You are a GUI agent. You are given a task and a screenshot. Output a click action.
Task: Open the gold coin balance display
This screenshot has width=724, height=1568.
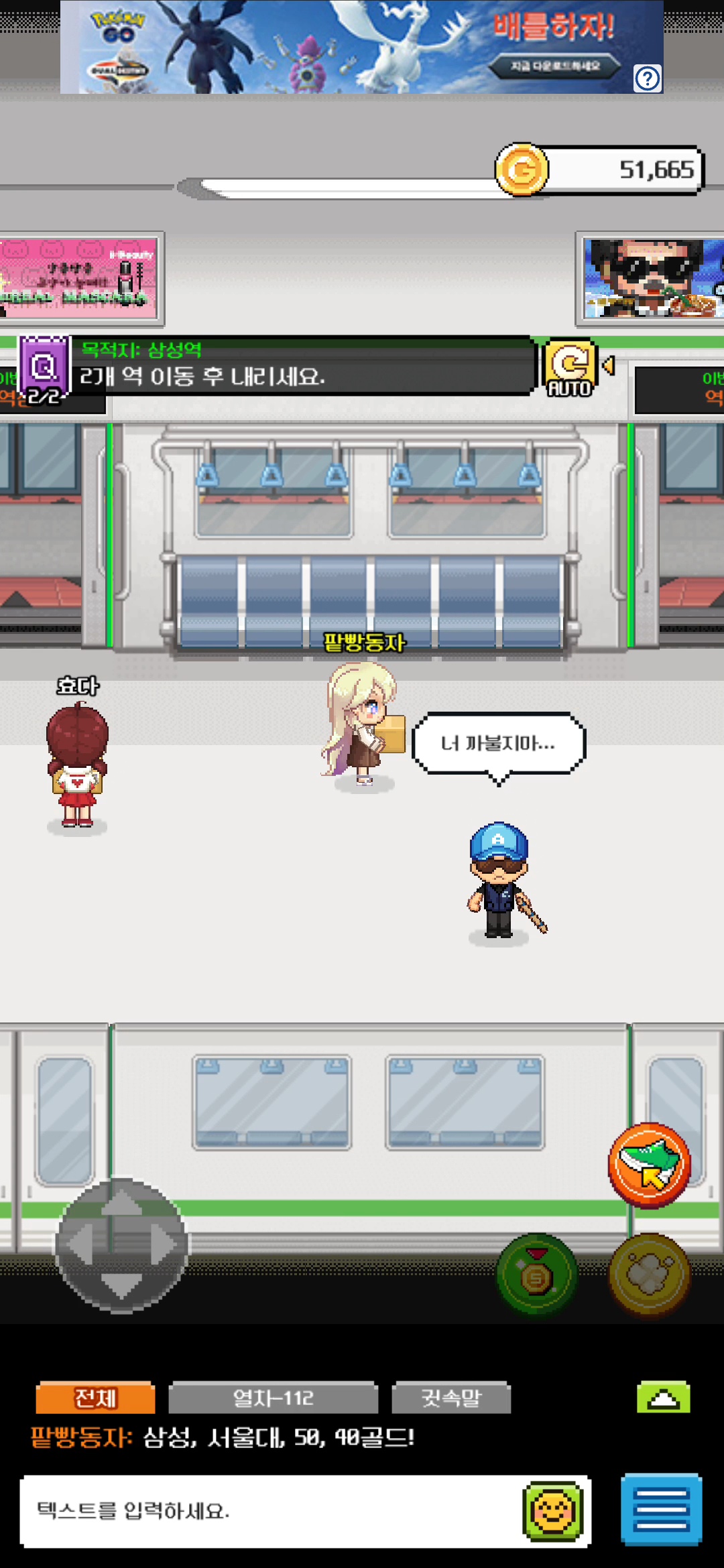coord(600,170)
